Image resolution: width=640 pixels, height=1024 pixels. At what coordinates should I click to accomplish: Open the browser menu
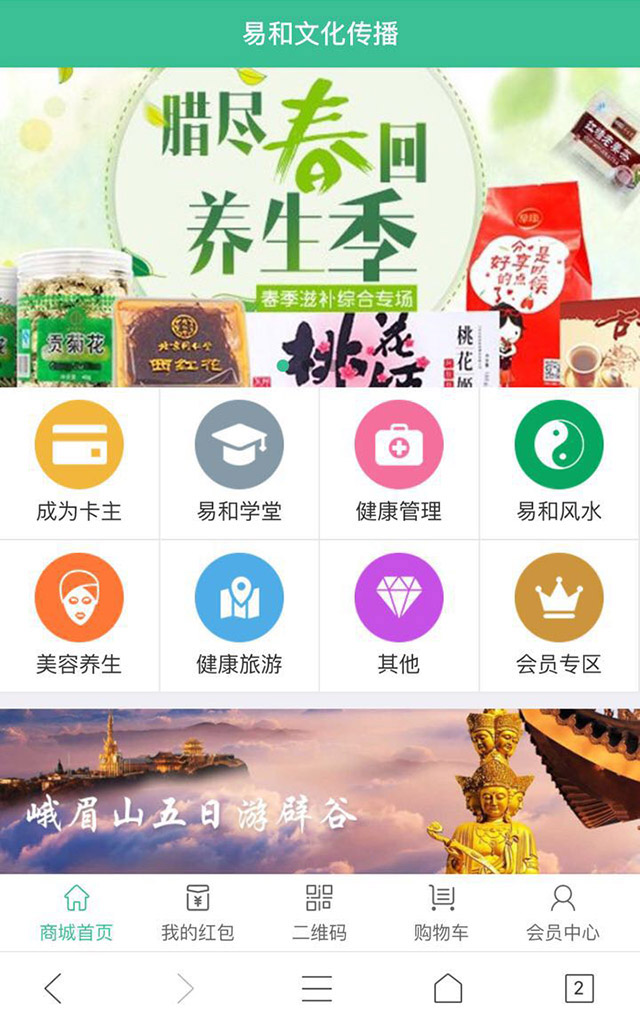tap(317, 988)
